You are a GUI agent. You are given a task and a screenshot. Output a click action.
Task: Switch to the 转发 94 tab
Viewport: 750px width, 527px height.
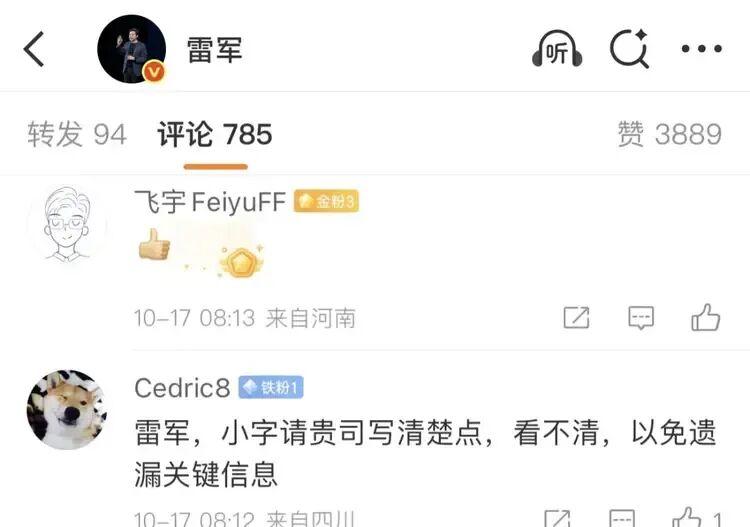[x=77, y=134]
